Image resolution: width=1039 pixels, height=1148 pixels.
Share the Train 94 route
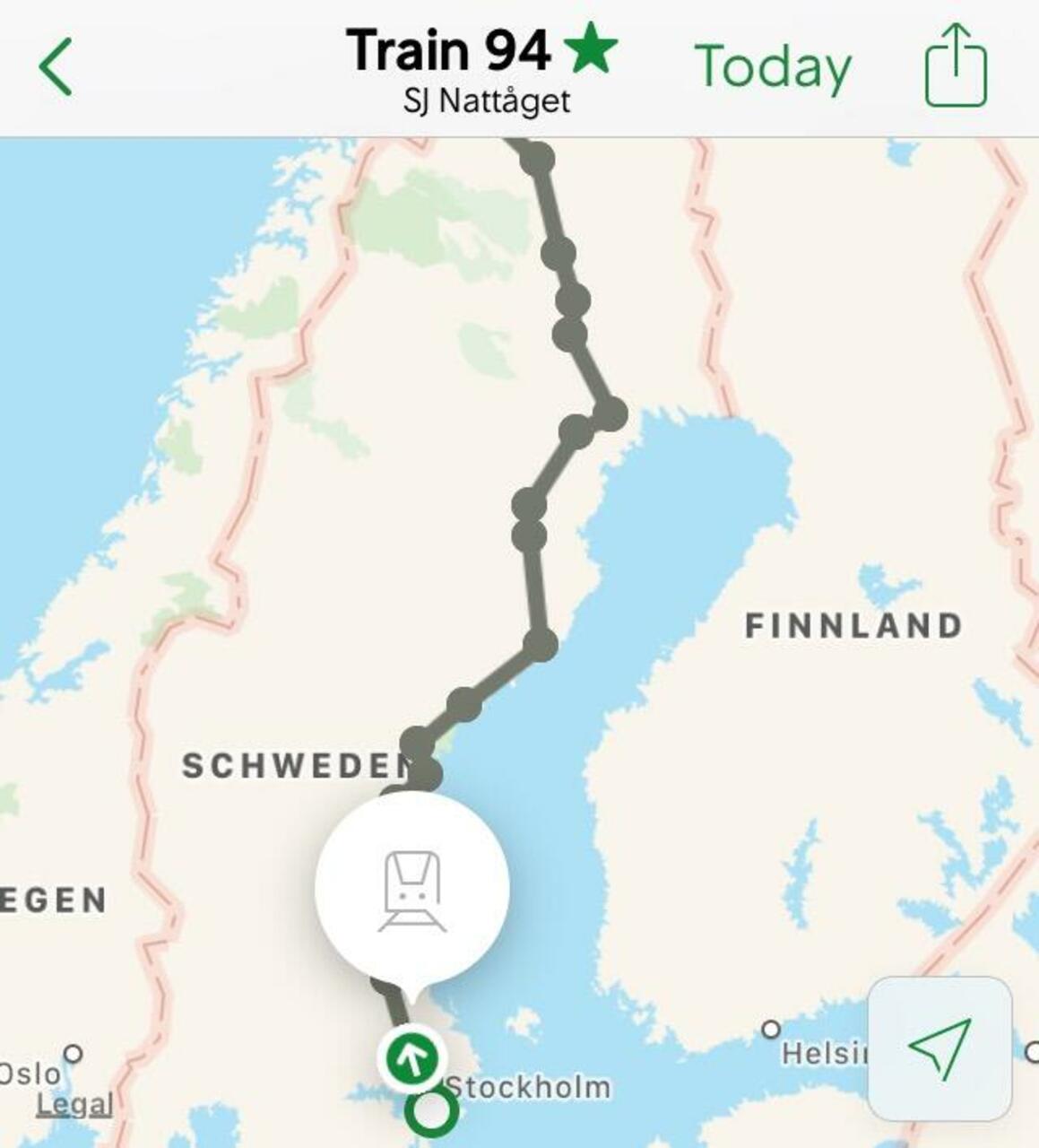pyautogui.click(x=956, y=65)
